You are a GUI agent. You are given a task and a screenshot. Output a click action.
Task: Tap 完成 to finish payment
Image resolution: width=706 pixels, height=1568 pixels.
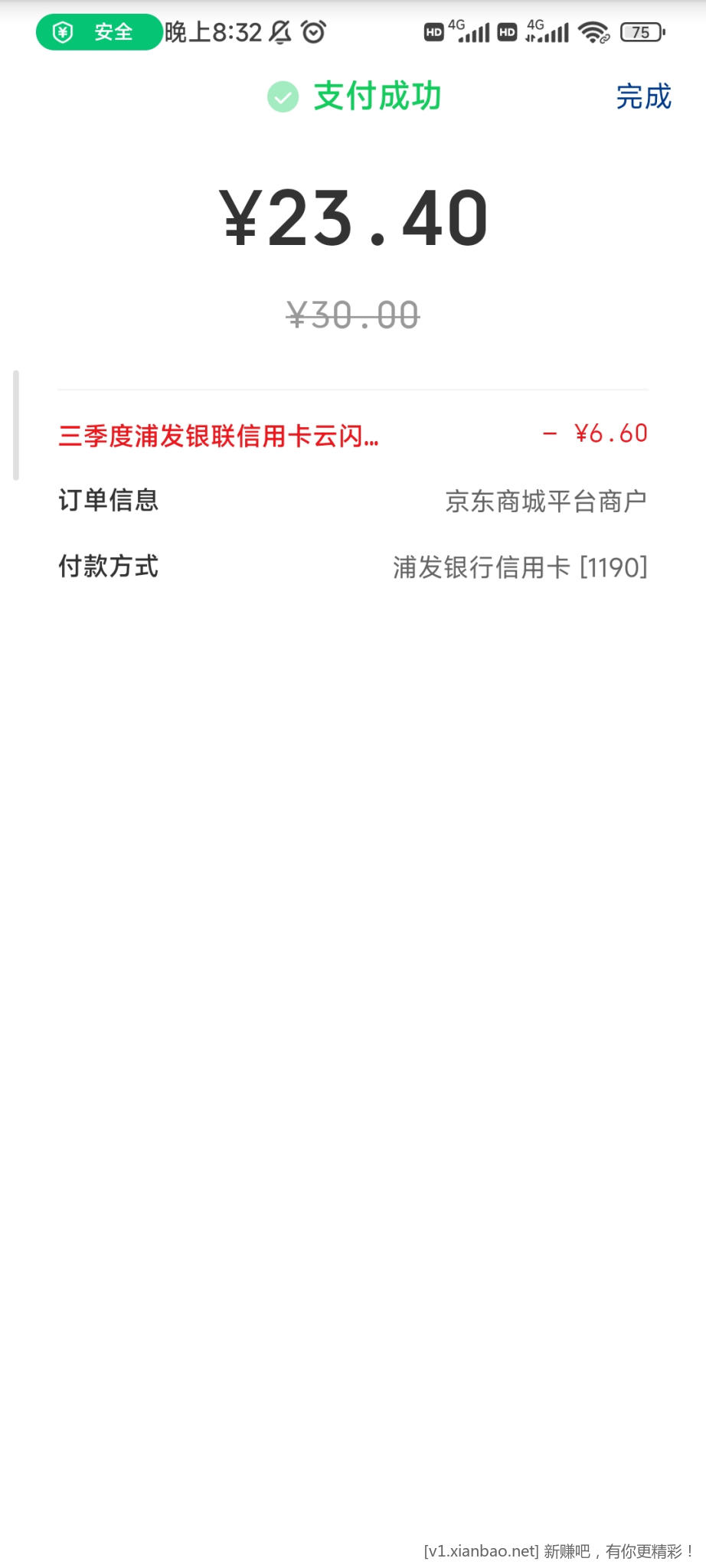tap(643, 97)
